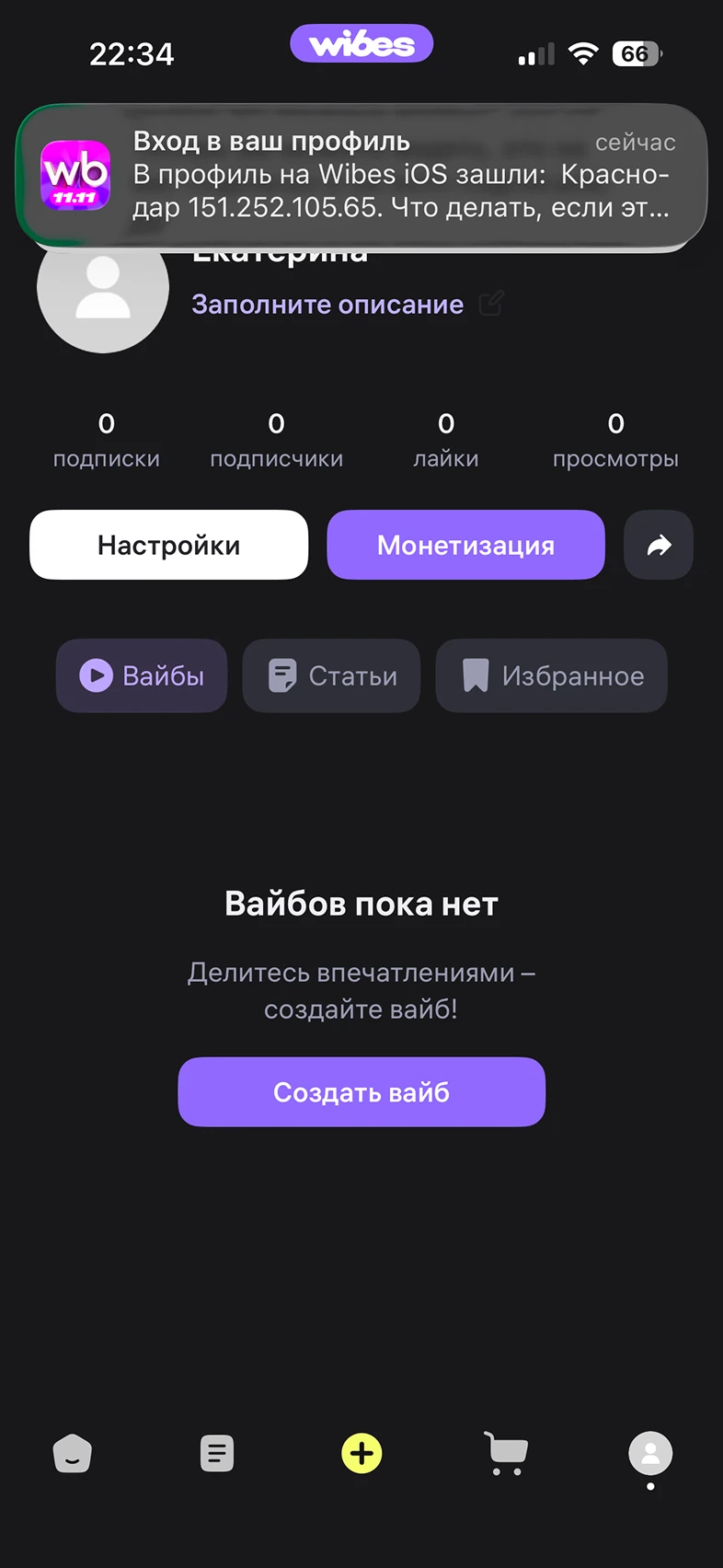Switch to the Избранное tab
The height and width of the screenshot is (1568, 723).
(551, 675)
